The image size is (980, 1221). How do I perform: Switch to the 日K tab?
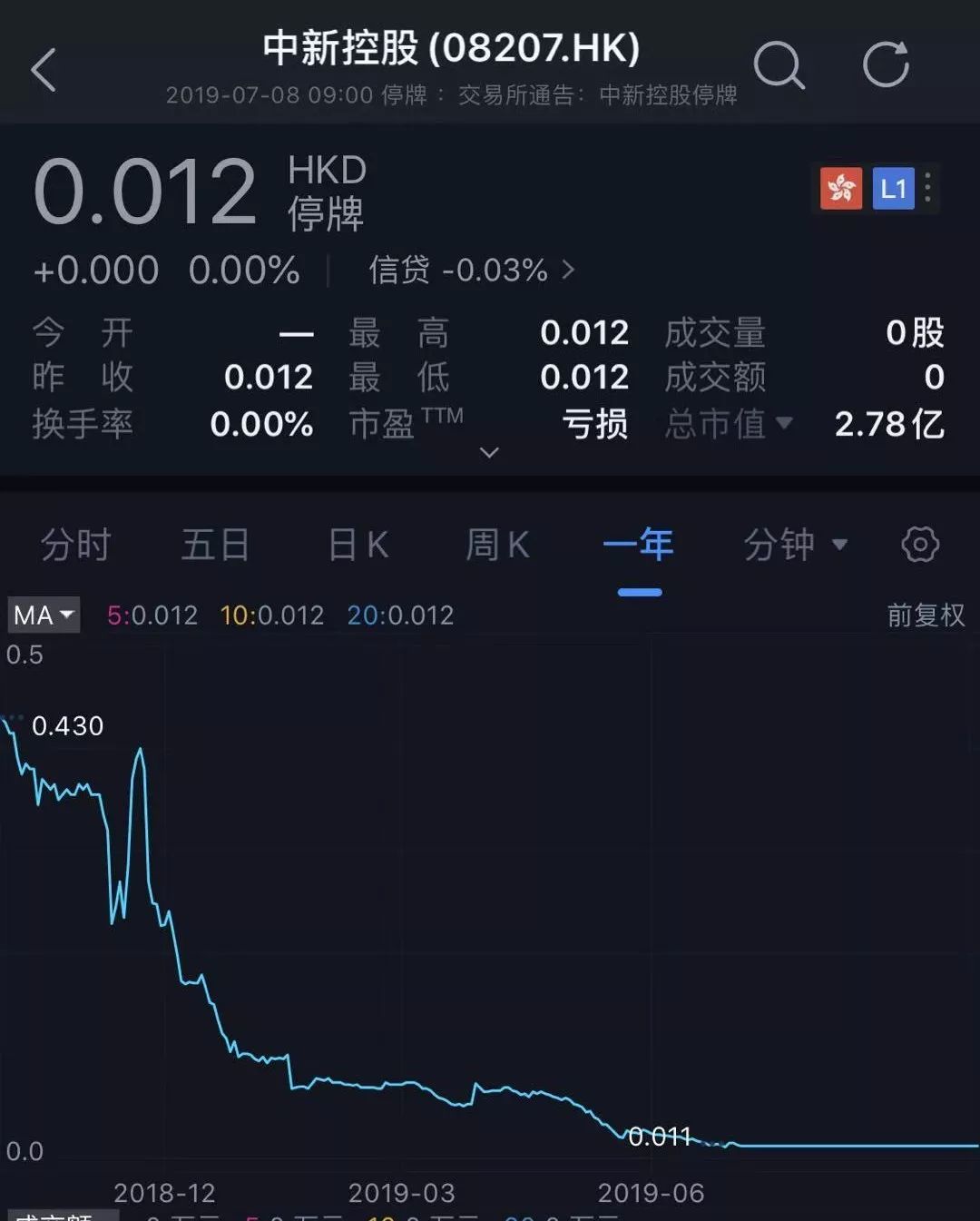coord(358,545)
